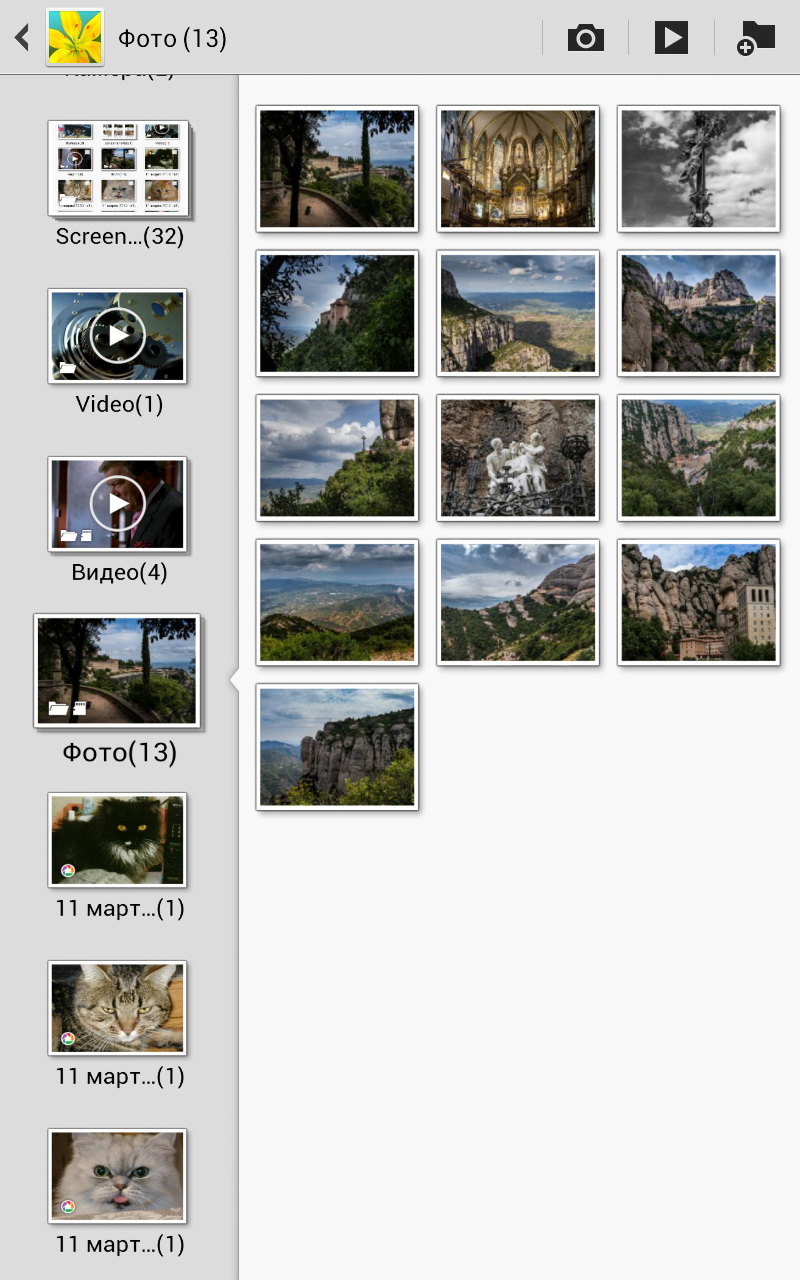Start the slideshow with the play icon
The width and height of the screenshot is (800, 1280).
click(x=671, y=38)
